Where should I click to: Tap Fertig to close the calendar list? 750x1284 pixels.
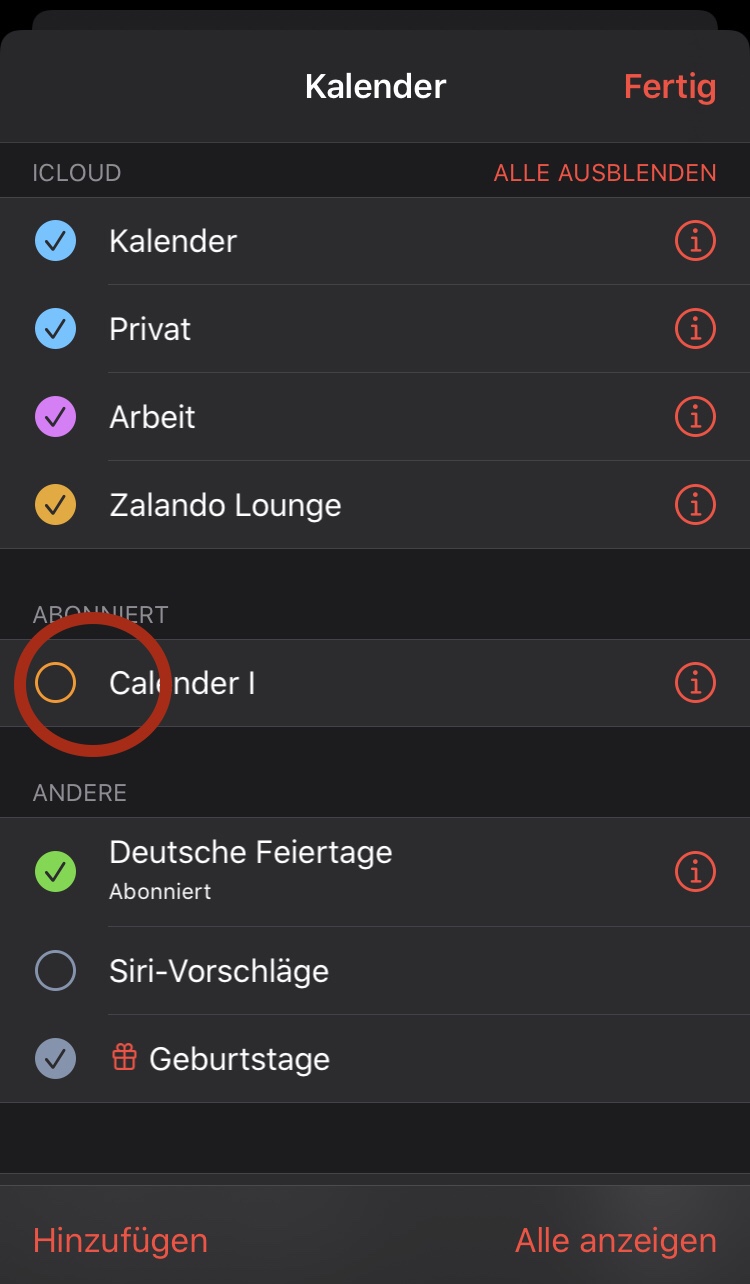click(x=669, y=87)
